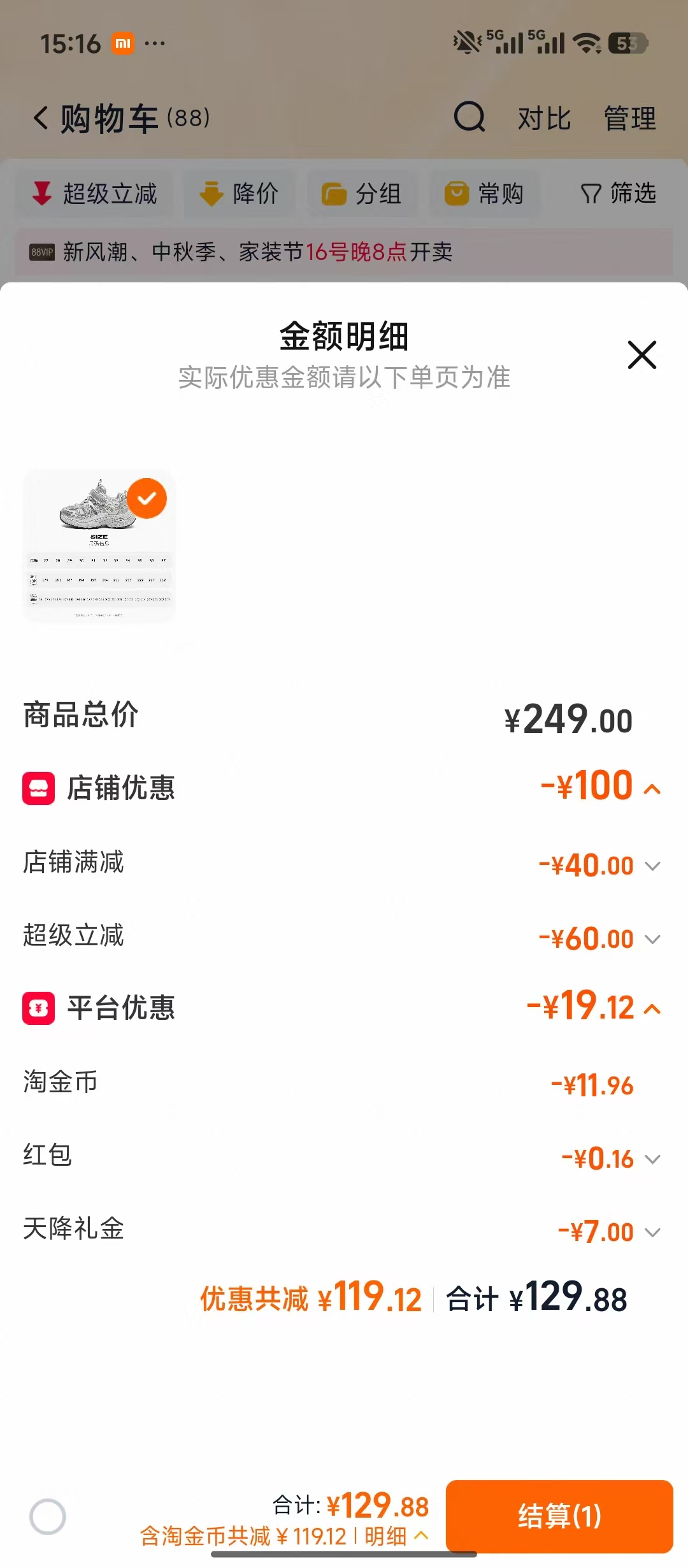This screenshot has height=1568, width=688.
Task: Open cart search
Action: pyautogui.click(x=469, y=117)
